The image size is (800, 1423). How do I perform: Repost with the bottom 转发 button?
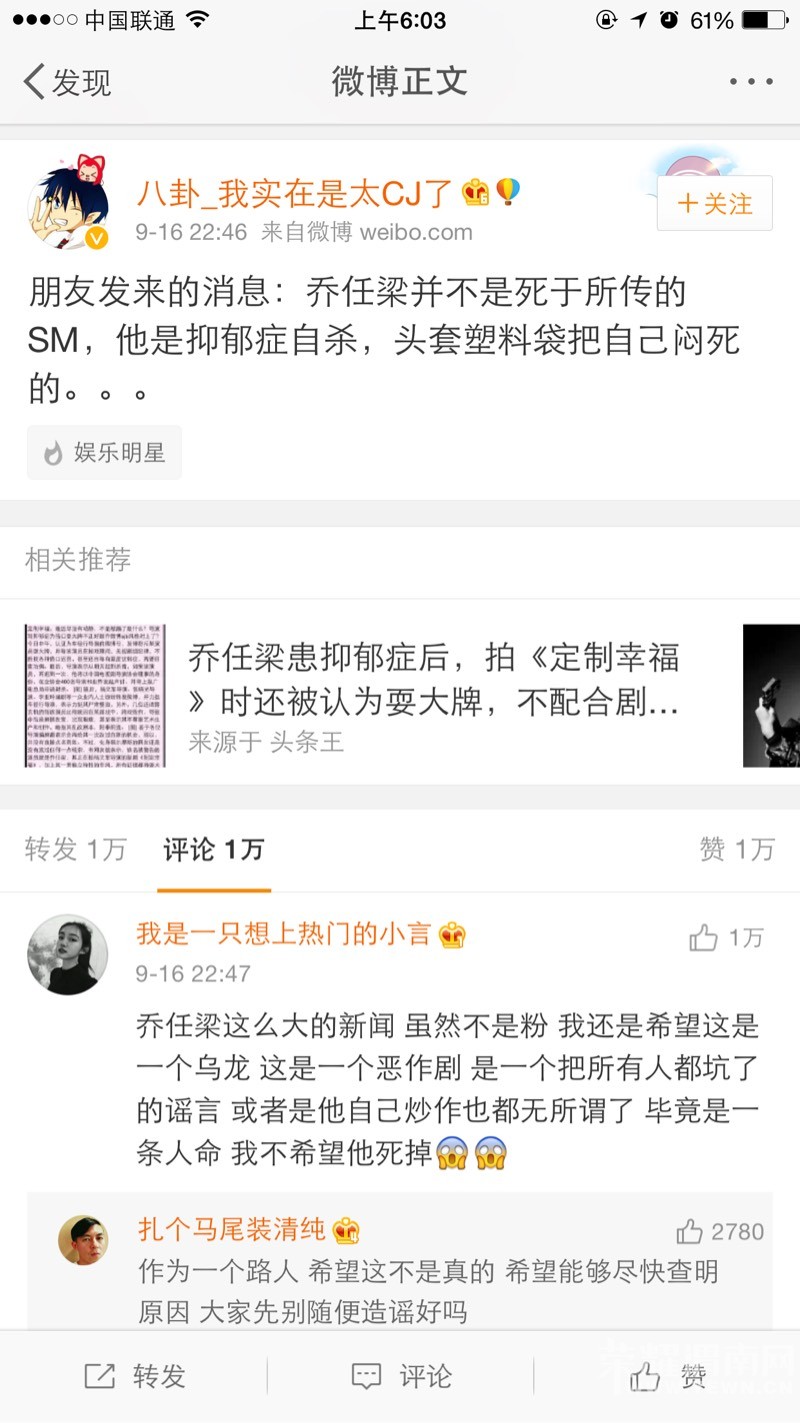pos(134,1377)
